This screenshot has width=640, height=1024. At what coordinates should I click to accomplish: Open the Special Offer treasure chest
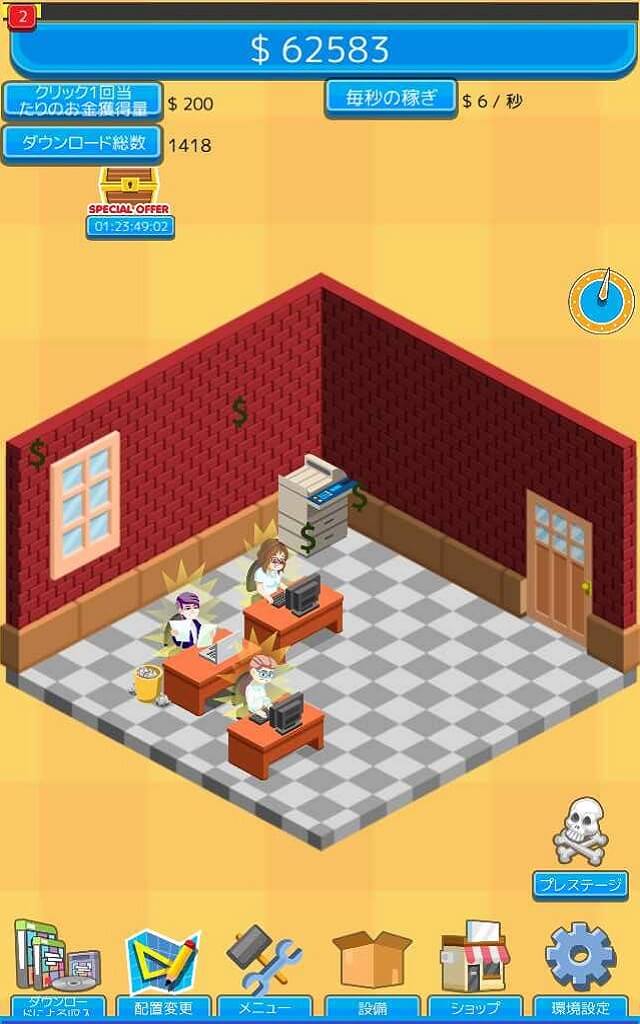(129, 197)
